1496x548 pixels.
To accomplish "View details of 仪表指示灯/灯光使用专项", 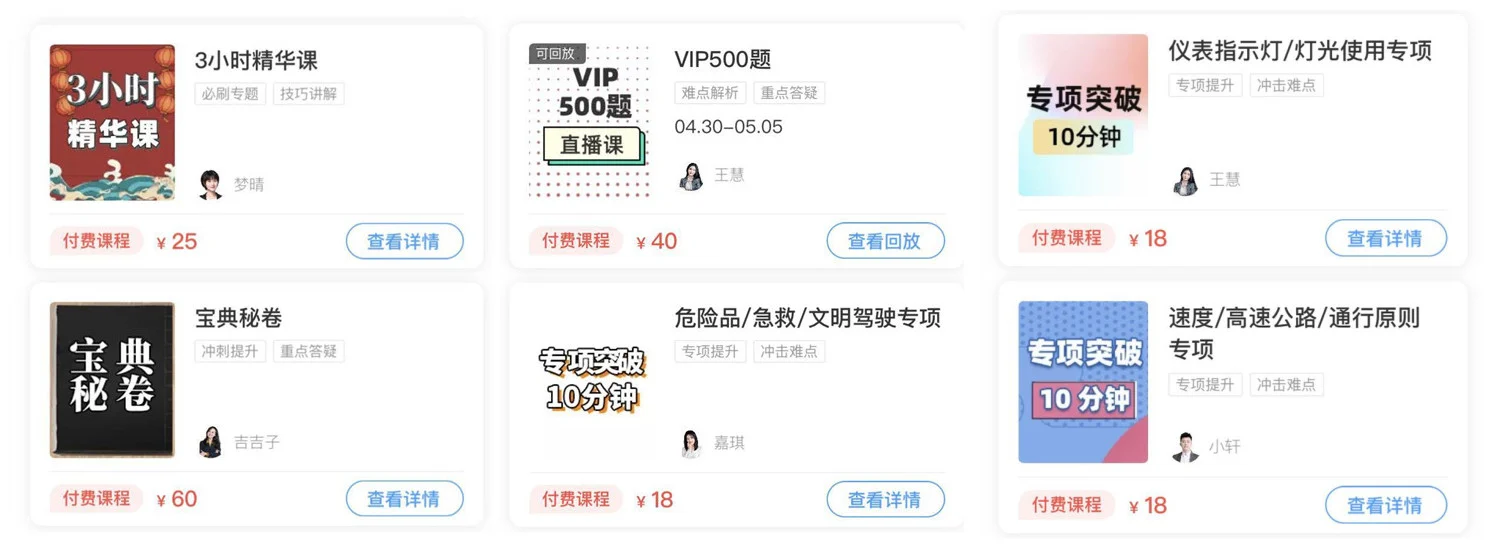I will [1385, 238].
